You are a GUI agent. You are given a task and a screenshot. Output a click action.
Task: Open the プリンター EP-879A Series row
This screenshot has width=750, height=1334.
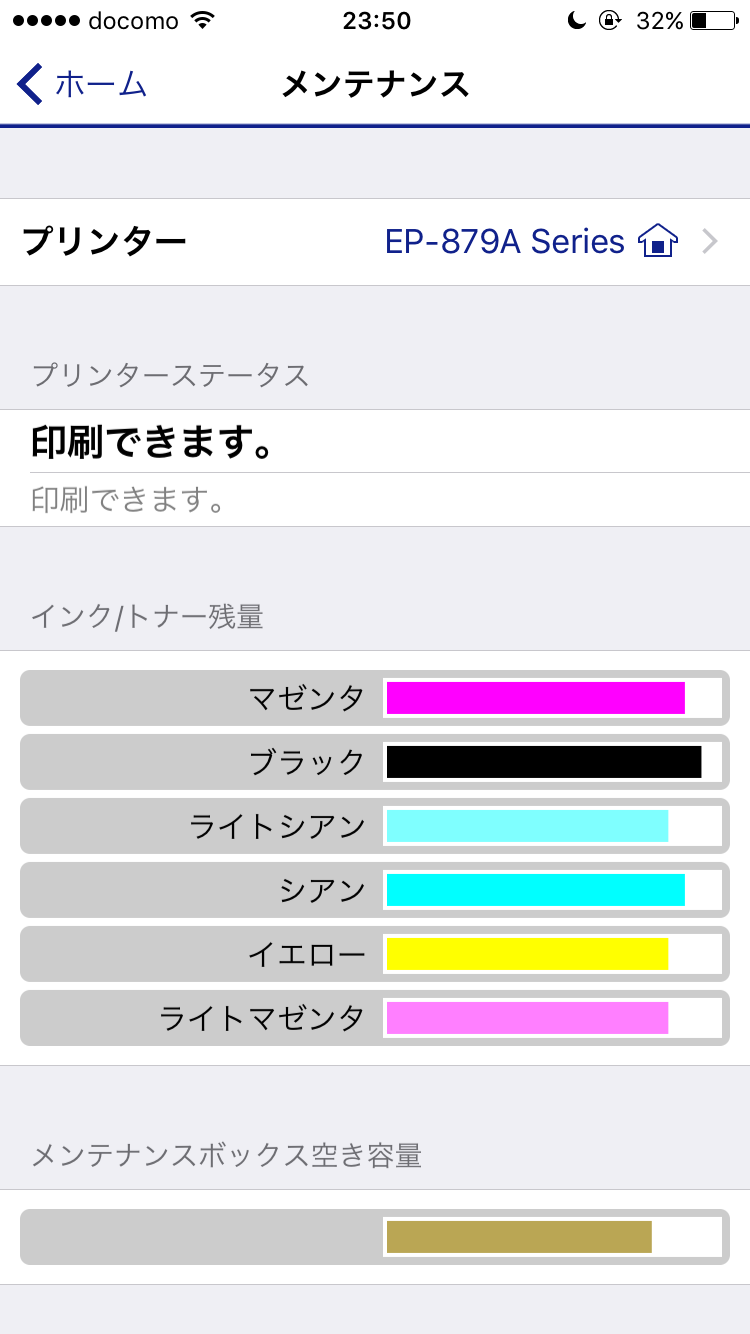point(375,242)
